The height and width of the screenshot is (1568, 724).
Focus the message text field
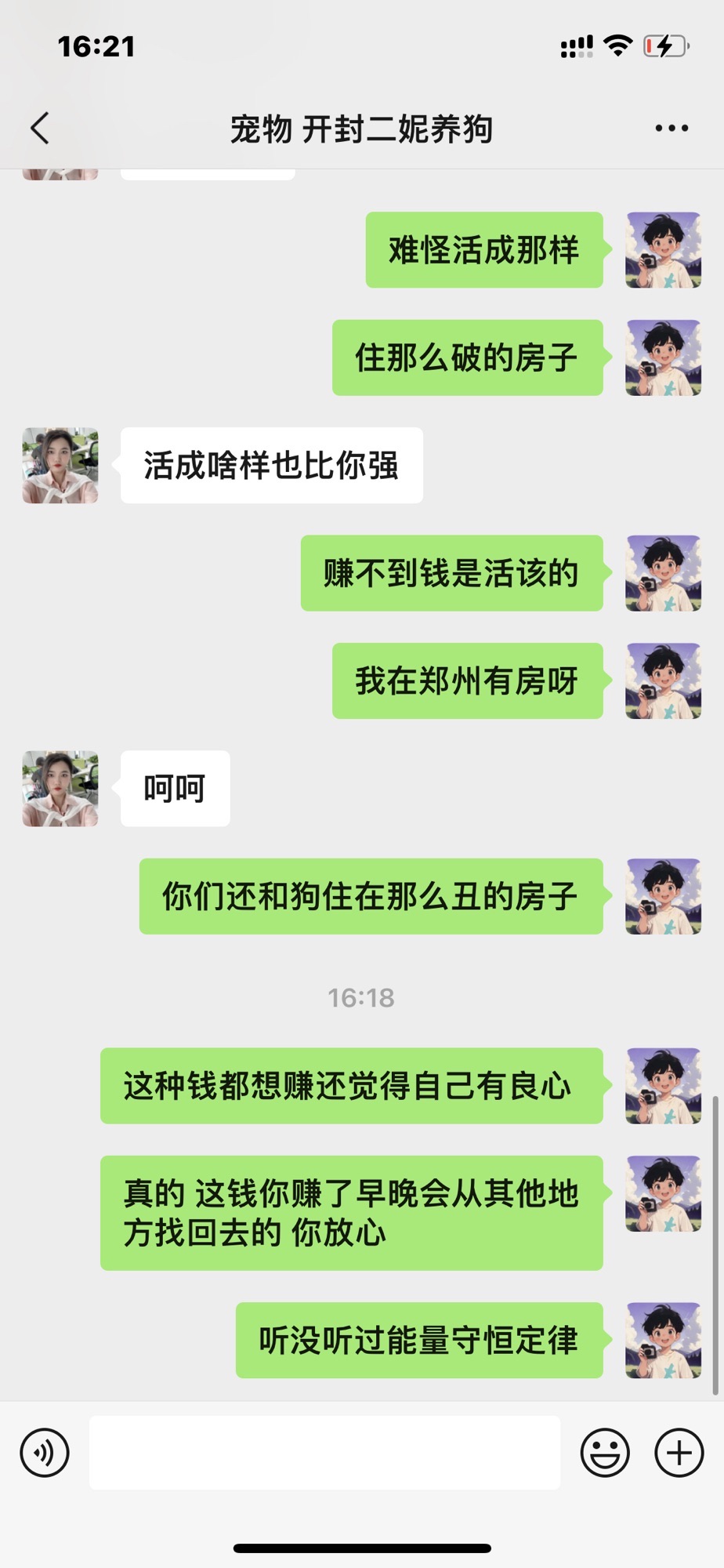324,1453
